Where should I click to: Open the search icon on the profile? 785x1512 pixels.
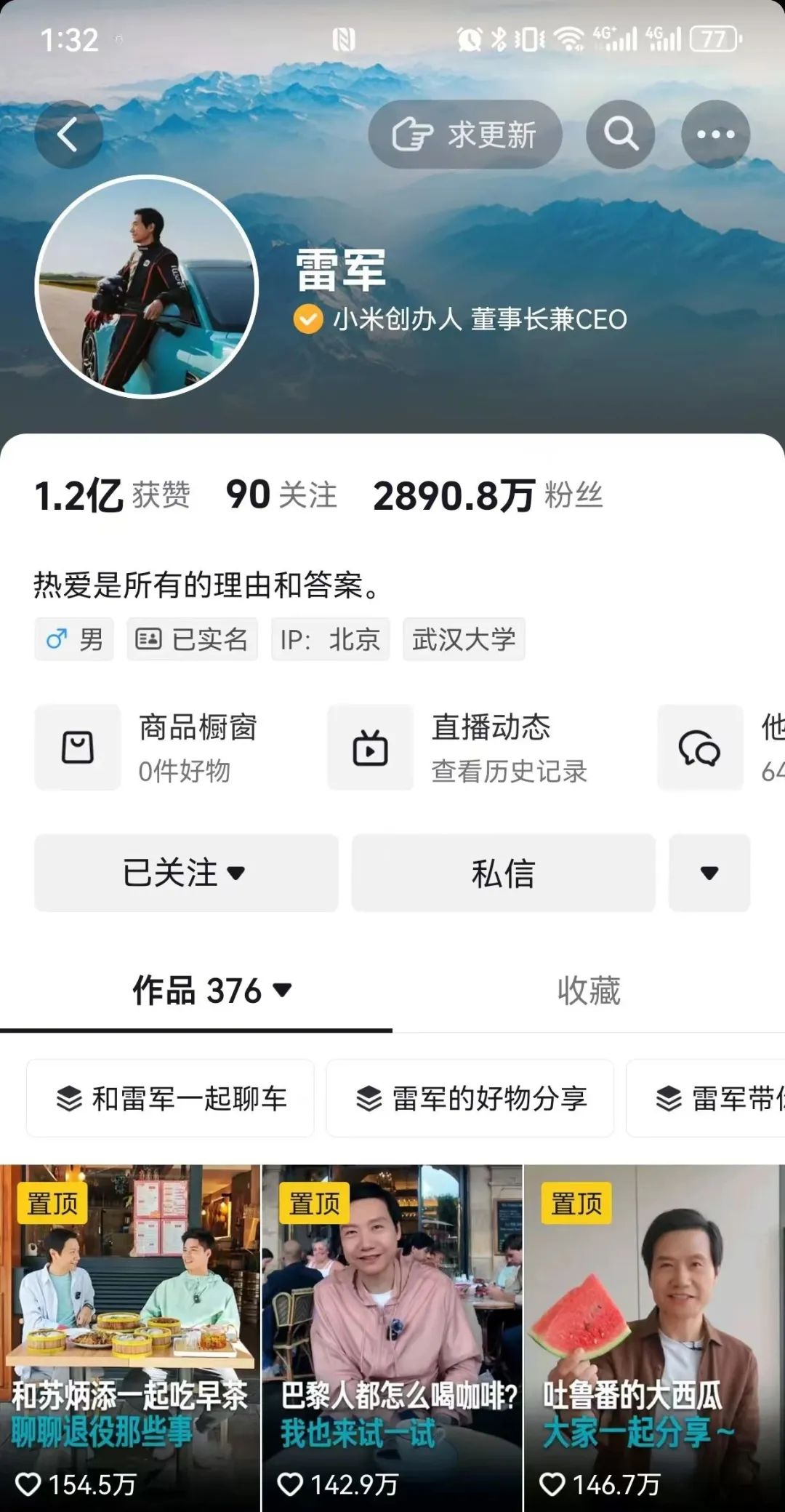pyautogui.click(x=621, y=135)
